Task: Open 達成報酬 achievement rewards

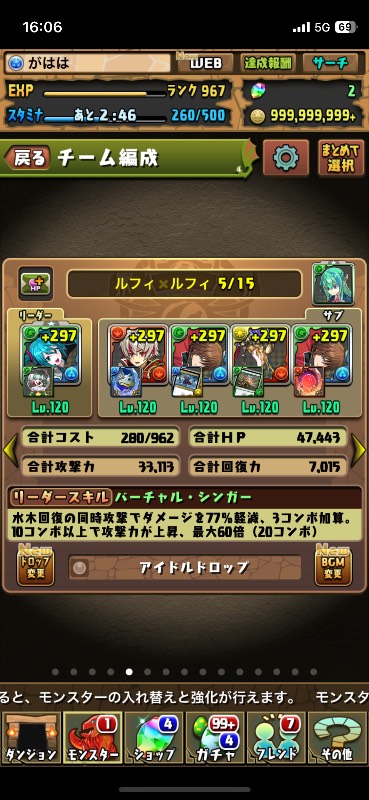Action: click(267, 63)
